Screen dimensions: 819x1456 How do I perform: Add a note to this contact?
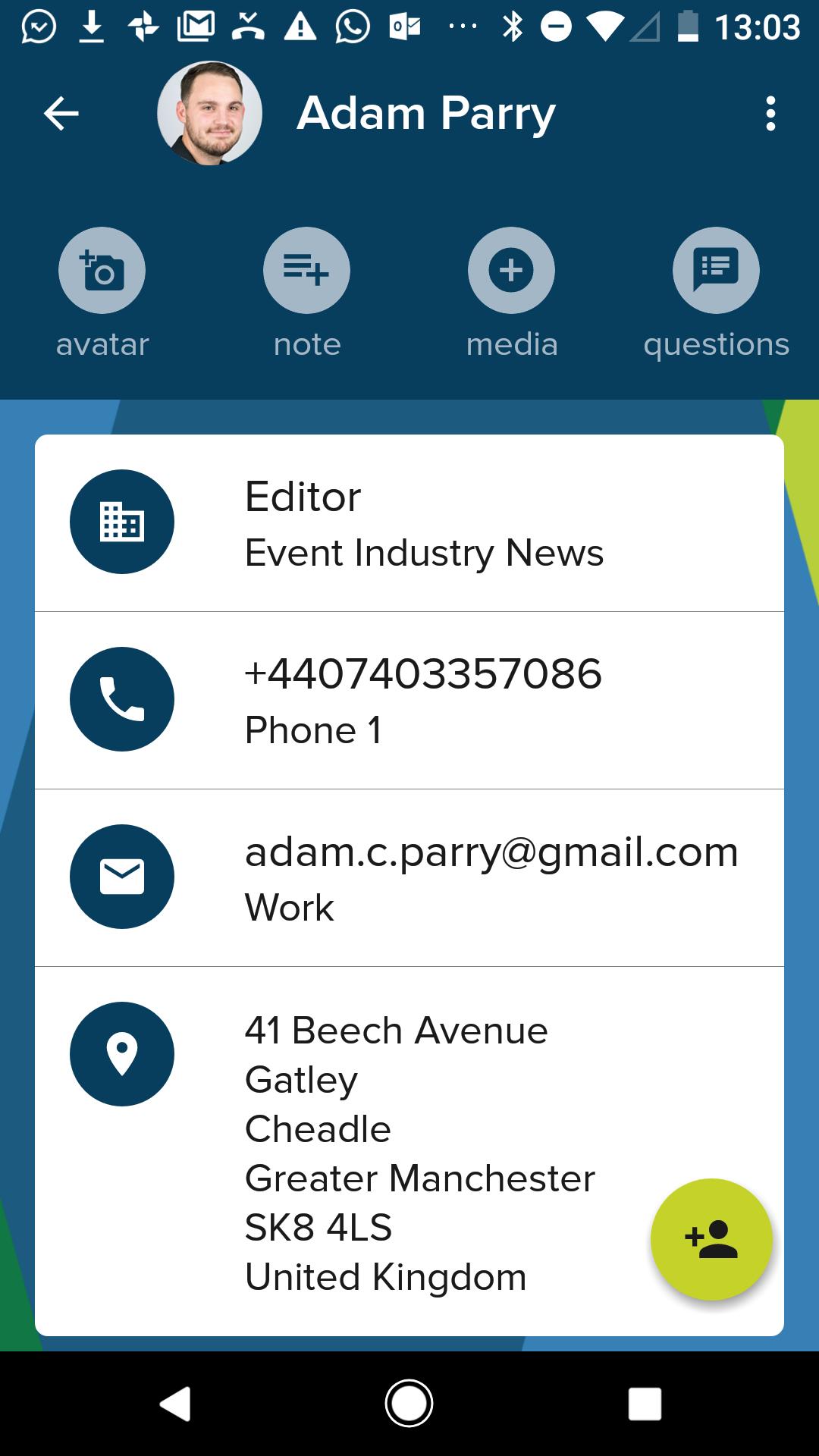coord(306,271)
